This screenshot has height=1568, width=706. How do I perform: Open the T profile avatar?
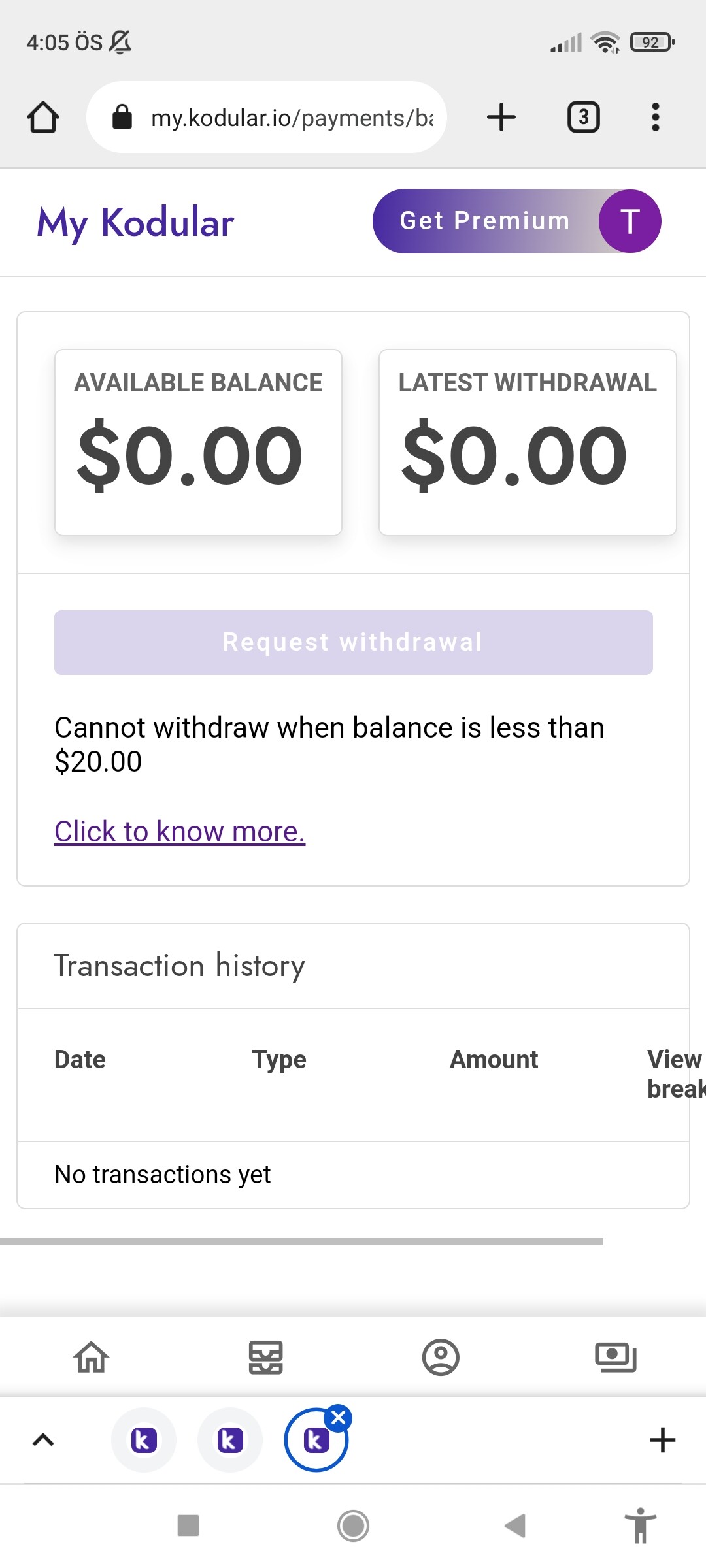coord(630,221)
